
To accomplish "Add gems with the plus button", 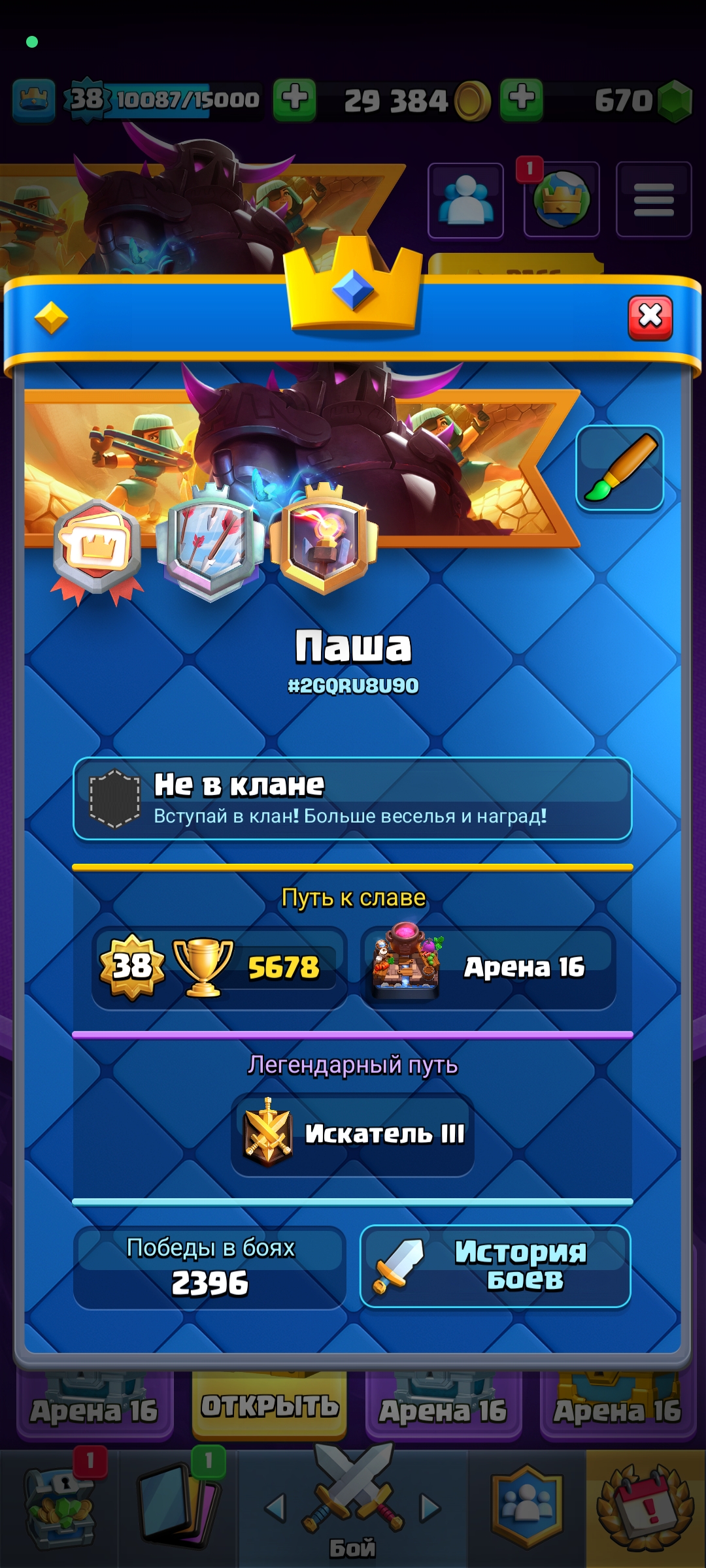I will (x=522, y=100).
